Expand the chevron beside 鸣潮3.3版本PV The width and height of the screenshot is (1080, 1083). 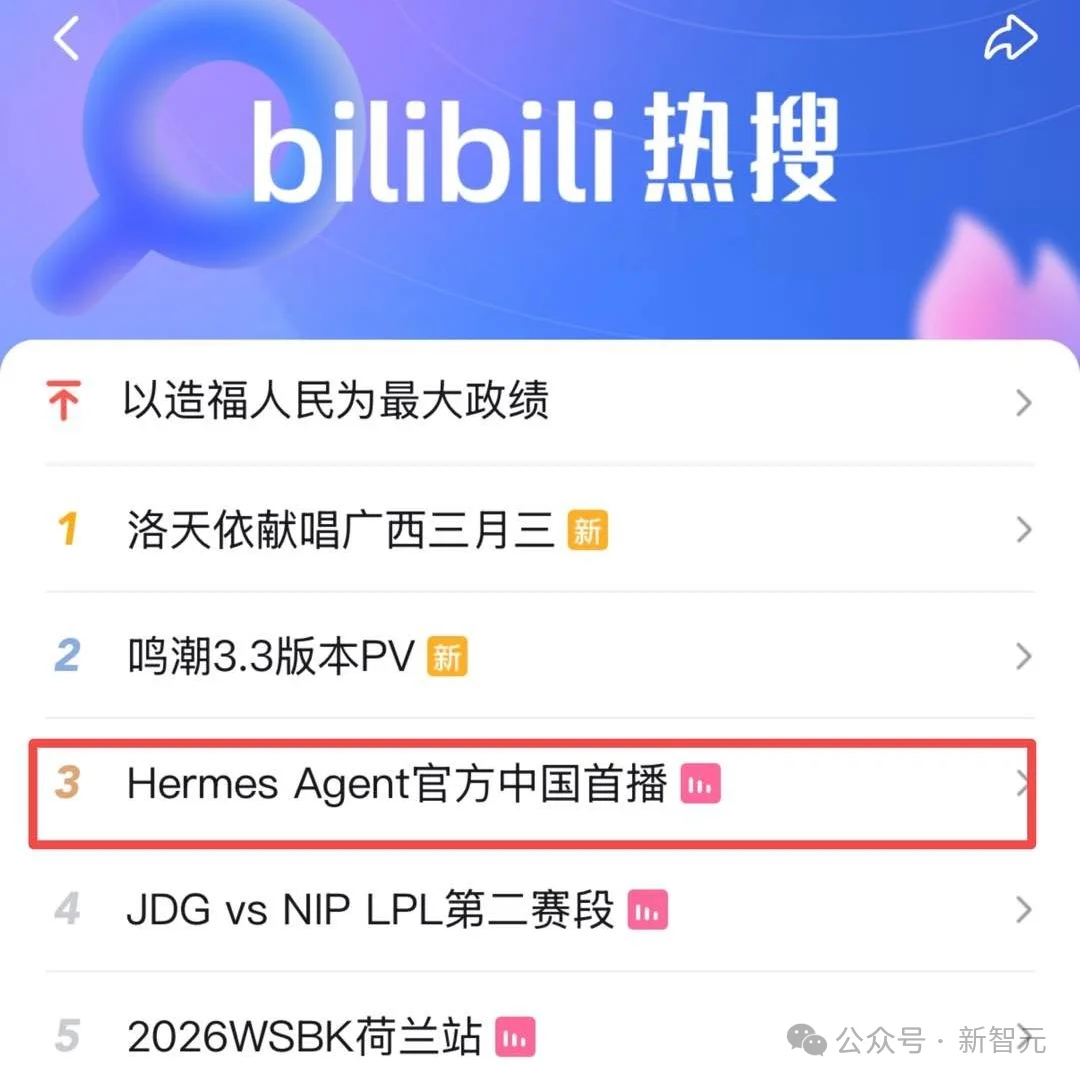pyautogui.click(x=1022, y=656)
